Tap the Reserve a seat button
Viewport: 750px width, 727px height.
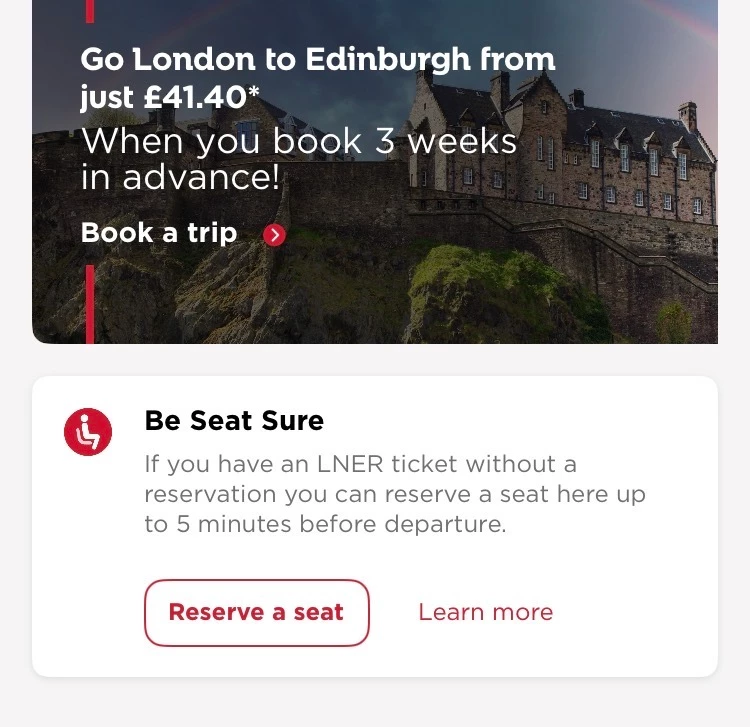click(256, 613)
